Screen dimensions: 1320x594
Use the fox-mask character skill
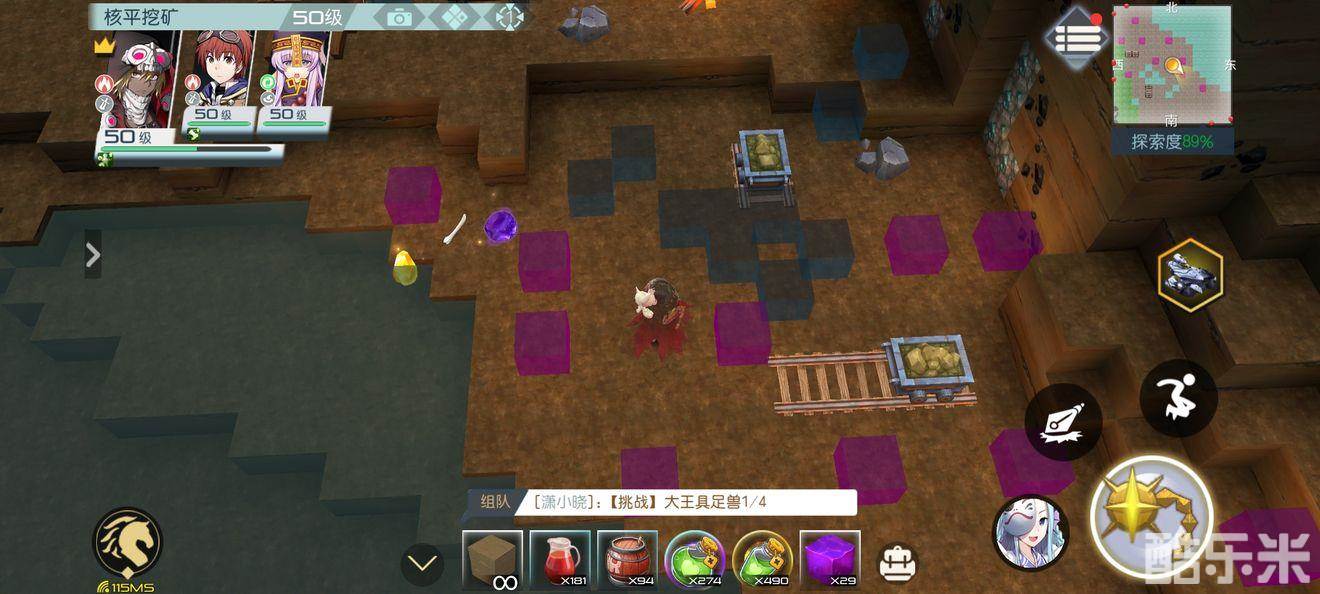(1029, 532)
